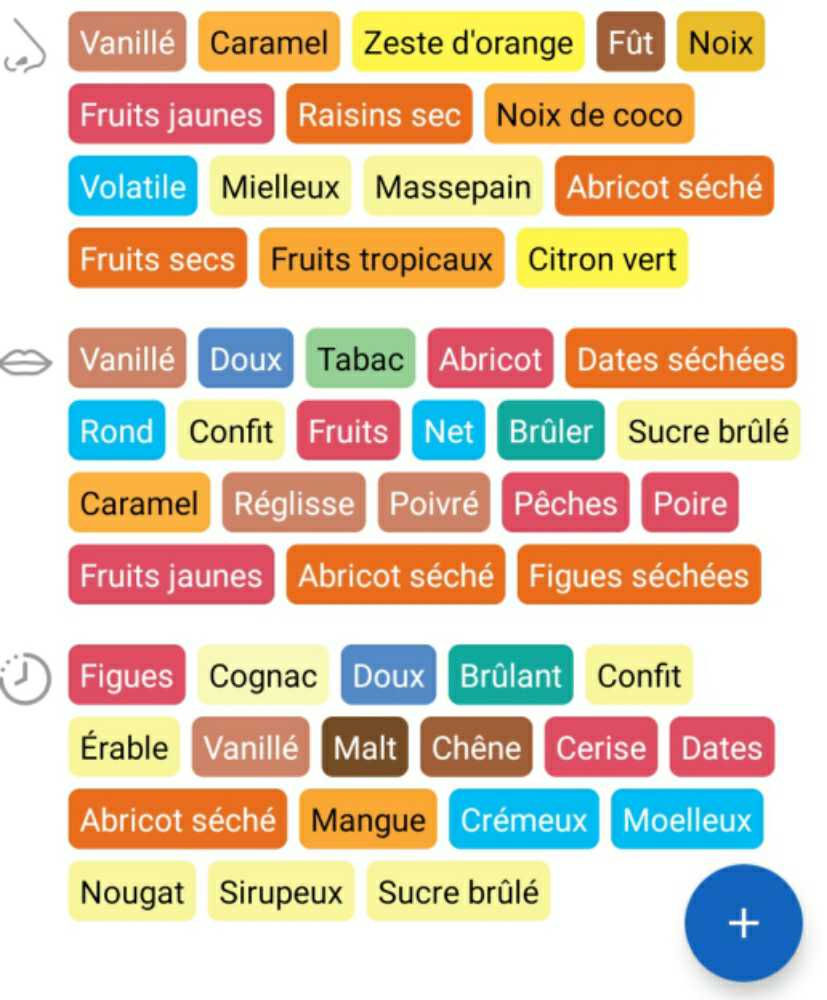Tap the Citron vert chip
The image size is (827, 1000).
tap(602, 259)
